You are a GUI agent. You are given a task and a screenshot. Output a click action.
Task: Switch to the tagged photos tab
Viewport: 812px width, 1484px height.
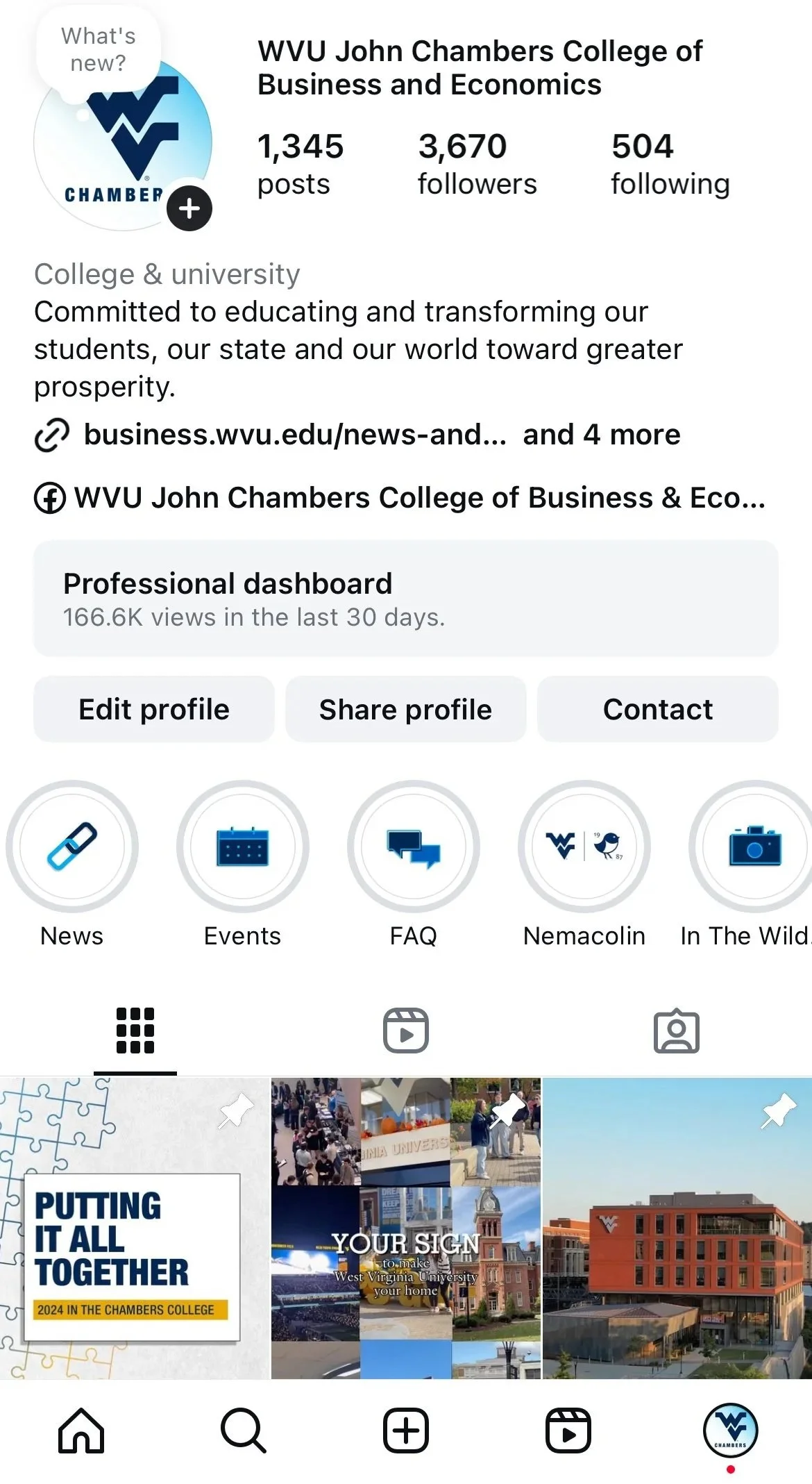(x=677, y=1031)
